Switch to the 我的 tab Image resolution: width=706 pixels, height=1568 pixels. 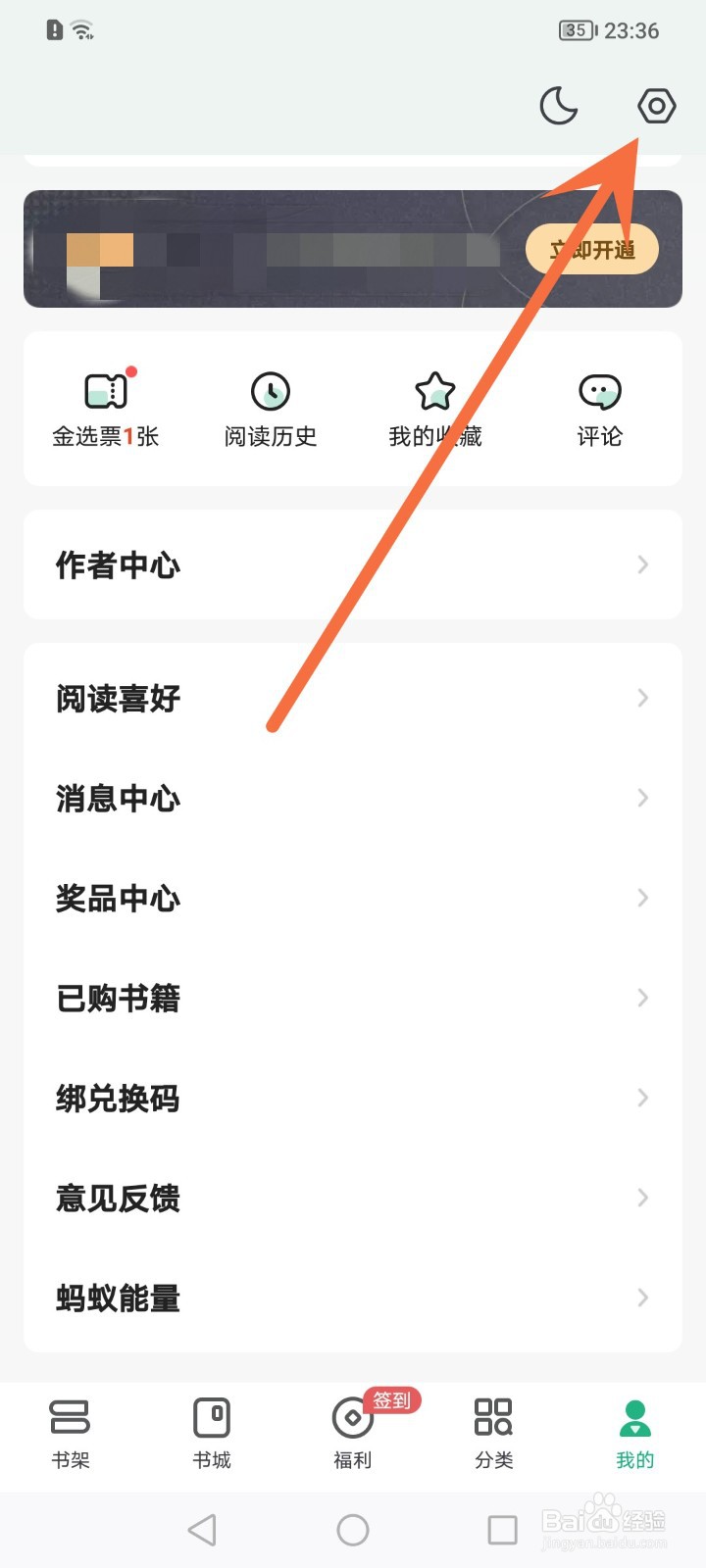[634, 1431]
